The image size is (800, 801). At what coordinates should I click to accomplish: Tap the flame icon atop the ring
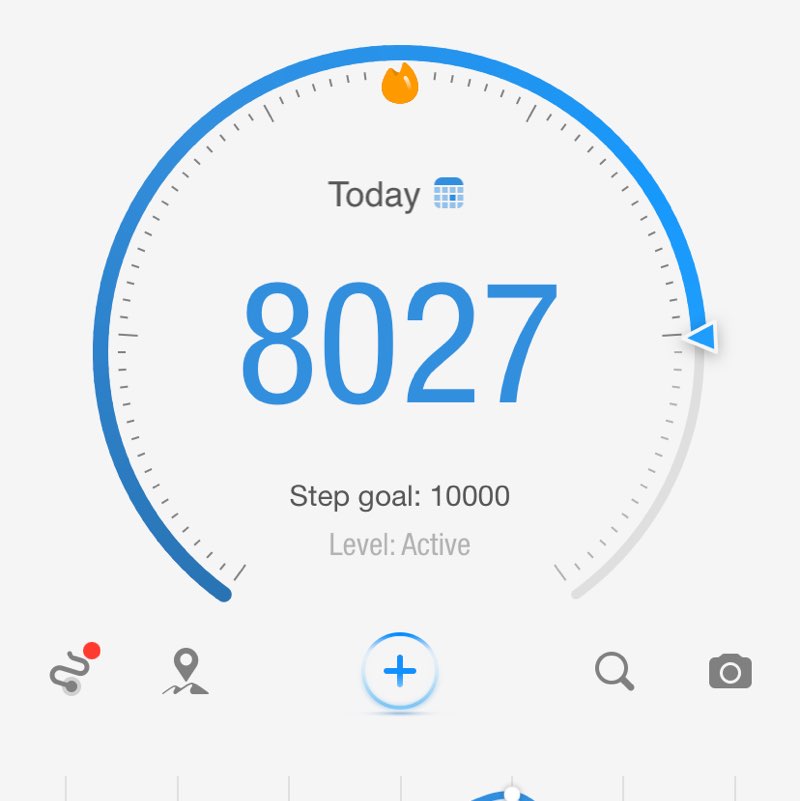click(x=400, y=85)
